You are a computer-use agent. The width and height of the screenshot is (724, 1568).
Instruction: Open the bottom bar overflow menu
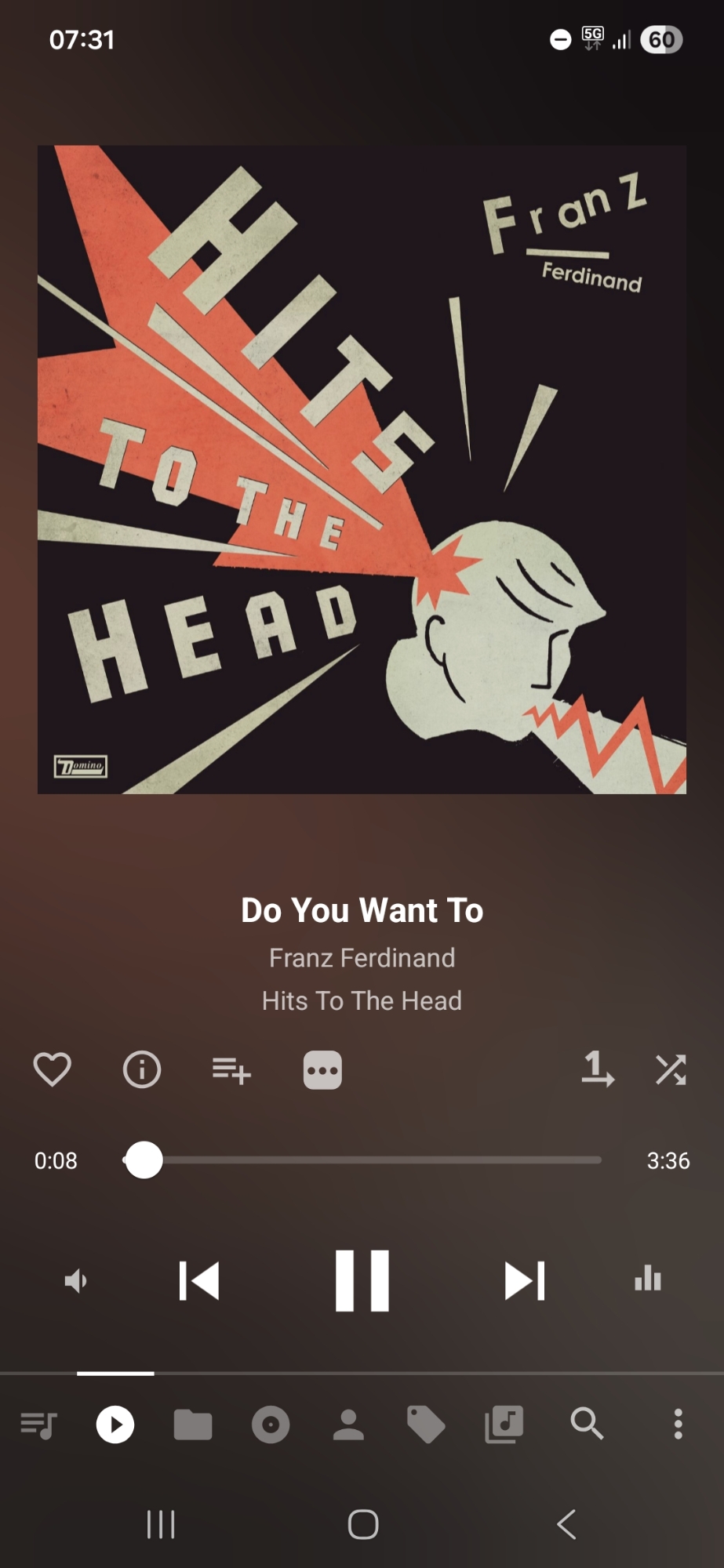pos(678,1425)
